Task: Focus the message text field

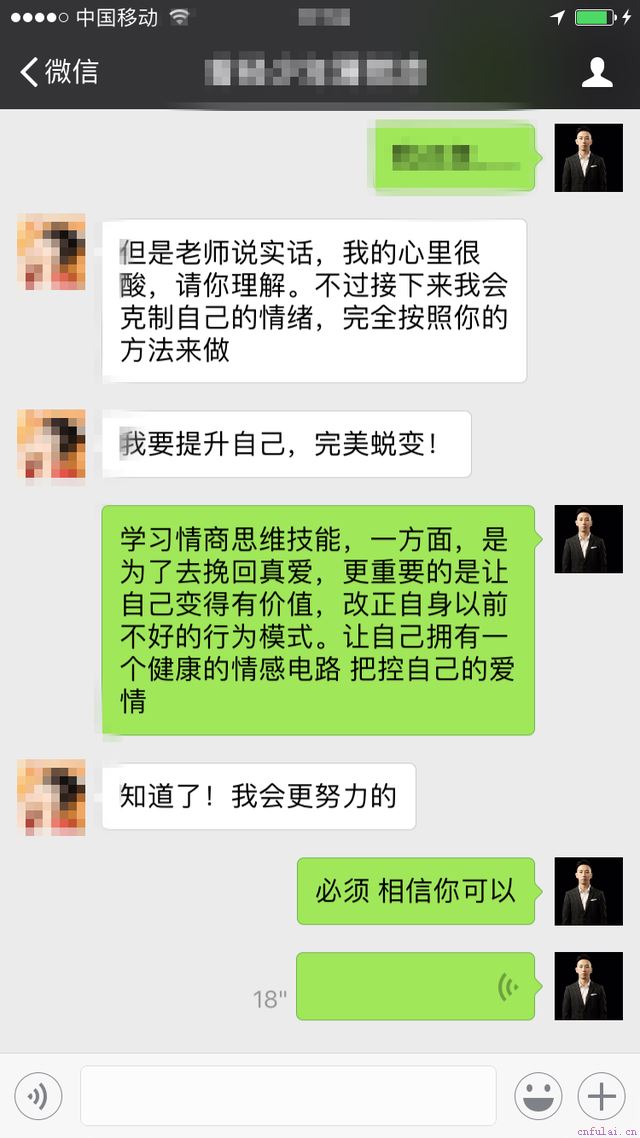Action: [x=288, y=1096]
